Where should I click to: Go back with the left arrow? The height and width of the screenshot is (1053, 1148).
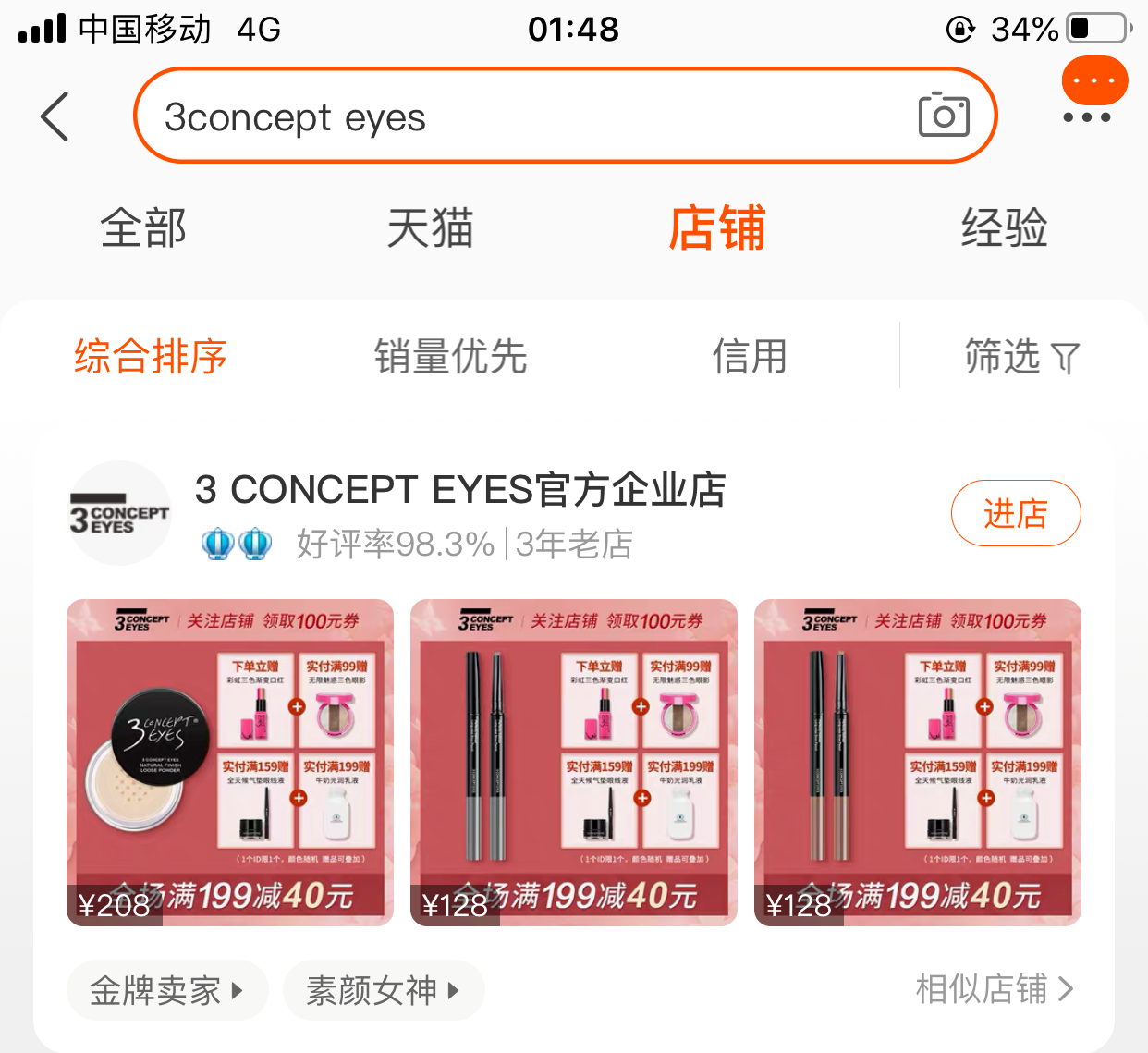55,116
